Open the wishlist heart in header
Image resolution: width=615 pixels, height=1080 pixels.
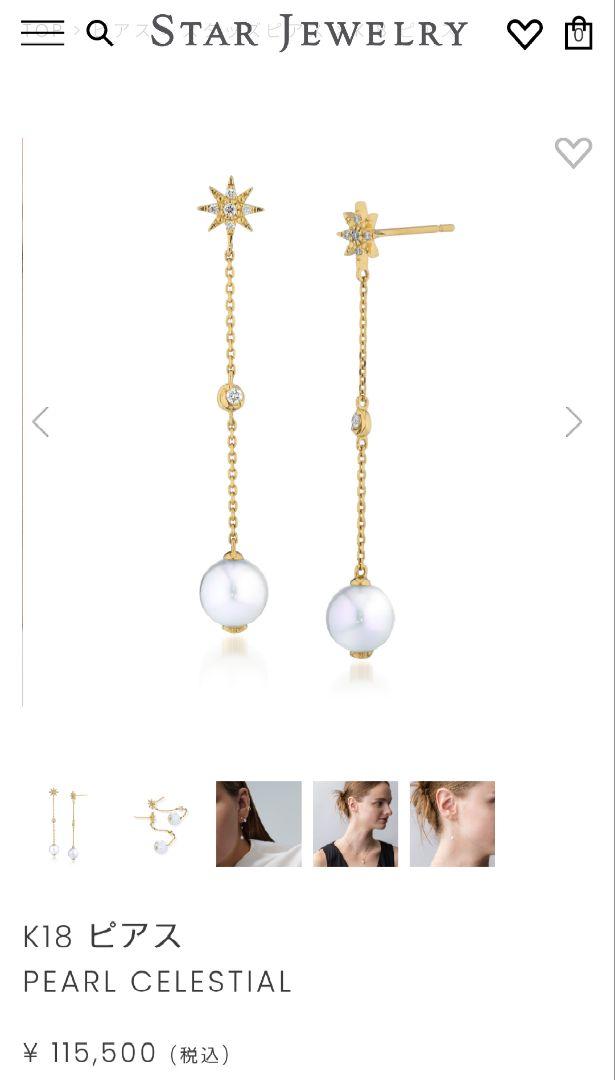pyautogui.click(x=525, y=34)
